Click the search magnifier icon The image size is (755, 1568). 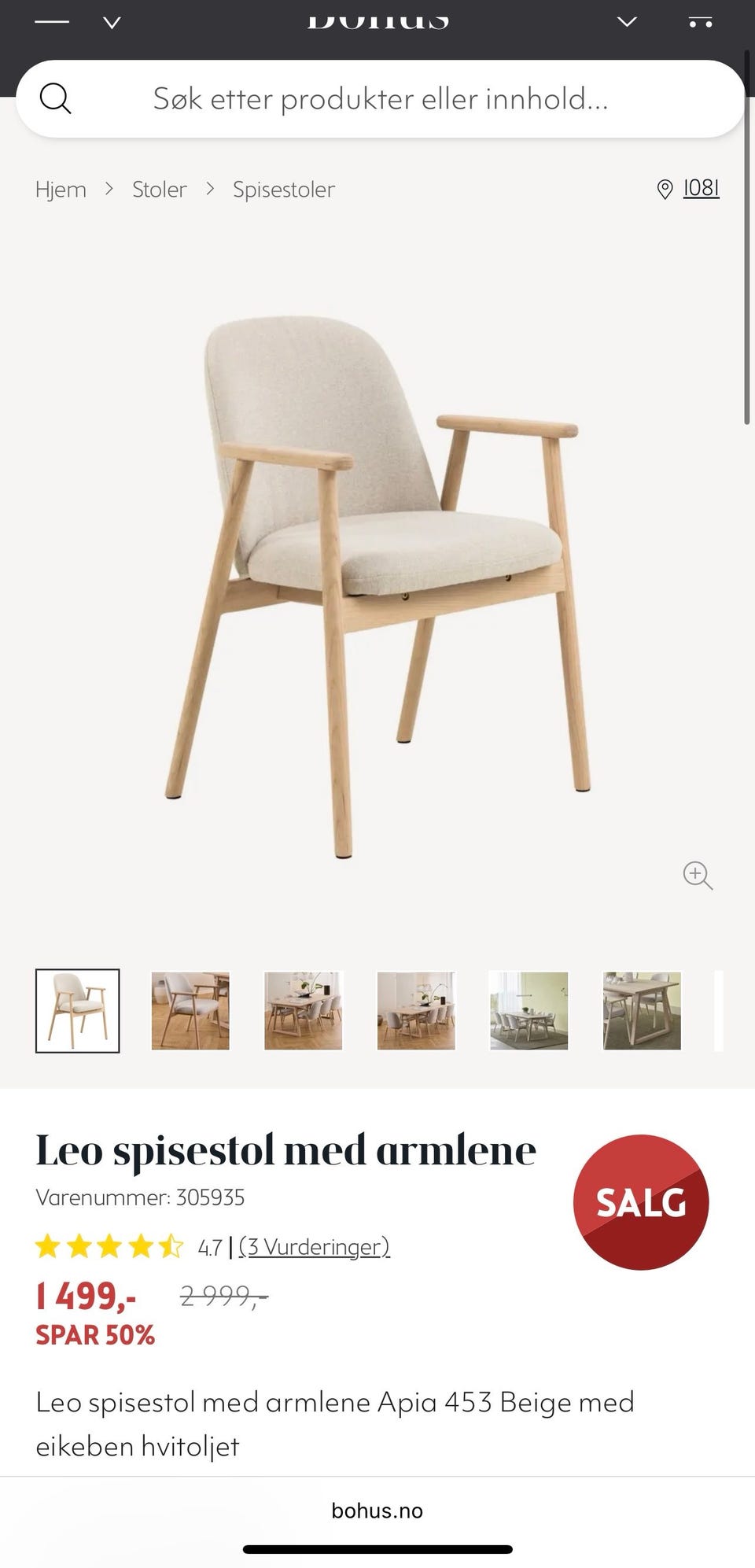pos(56,98)
